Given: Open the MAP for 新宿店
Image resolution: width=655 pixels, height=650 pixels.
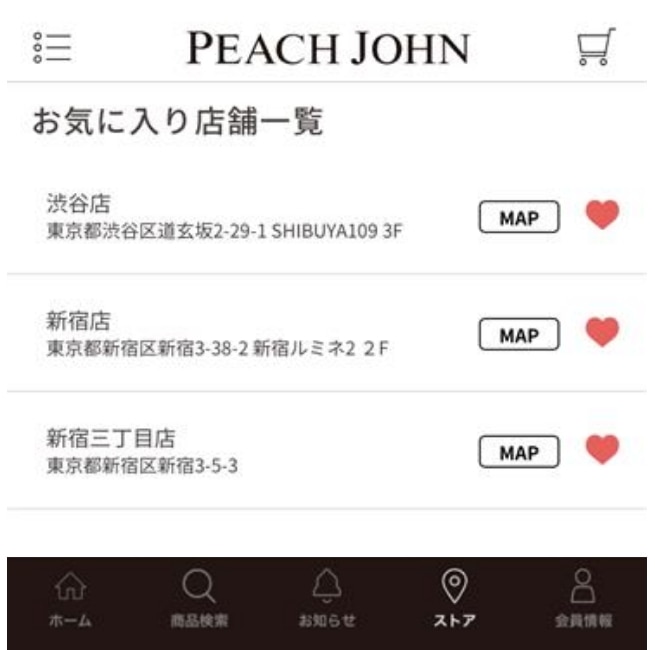Looking at the screenshot, I should click(518, 335).
